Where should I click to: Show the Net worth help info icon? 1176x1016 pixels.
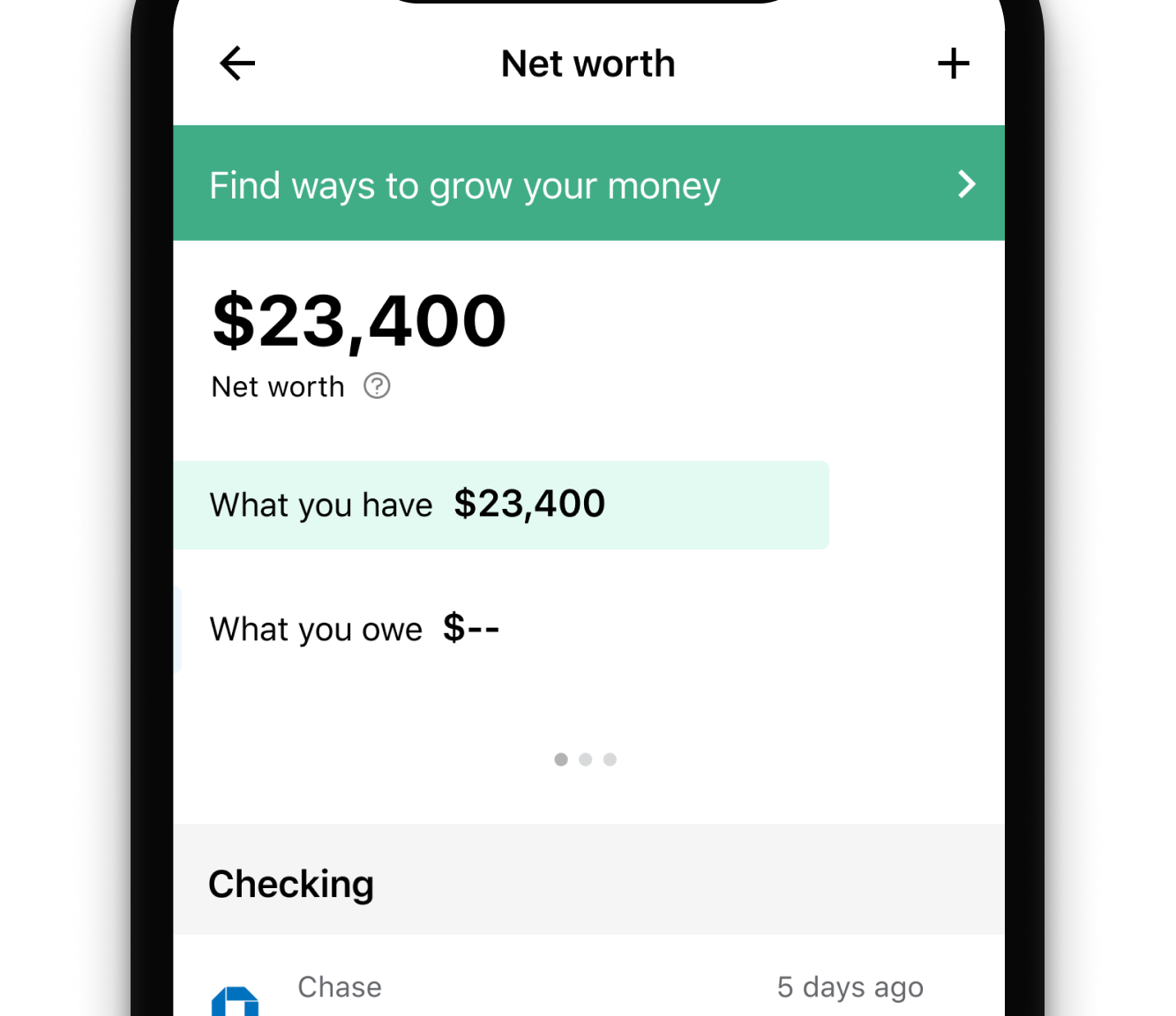coord(377,386)
